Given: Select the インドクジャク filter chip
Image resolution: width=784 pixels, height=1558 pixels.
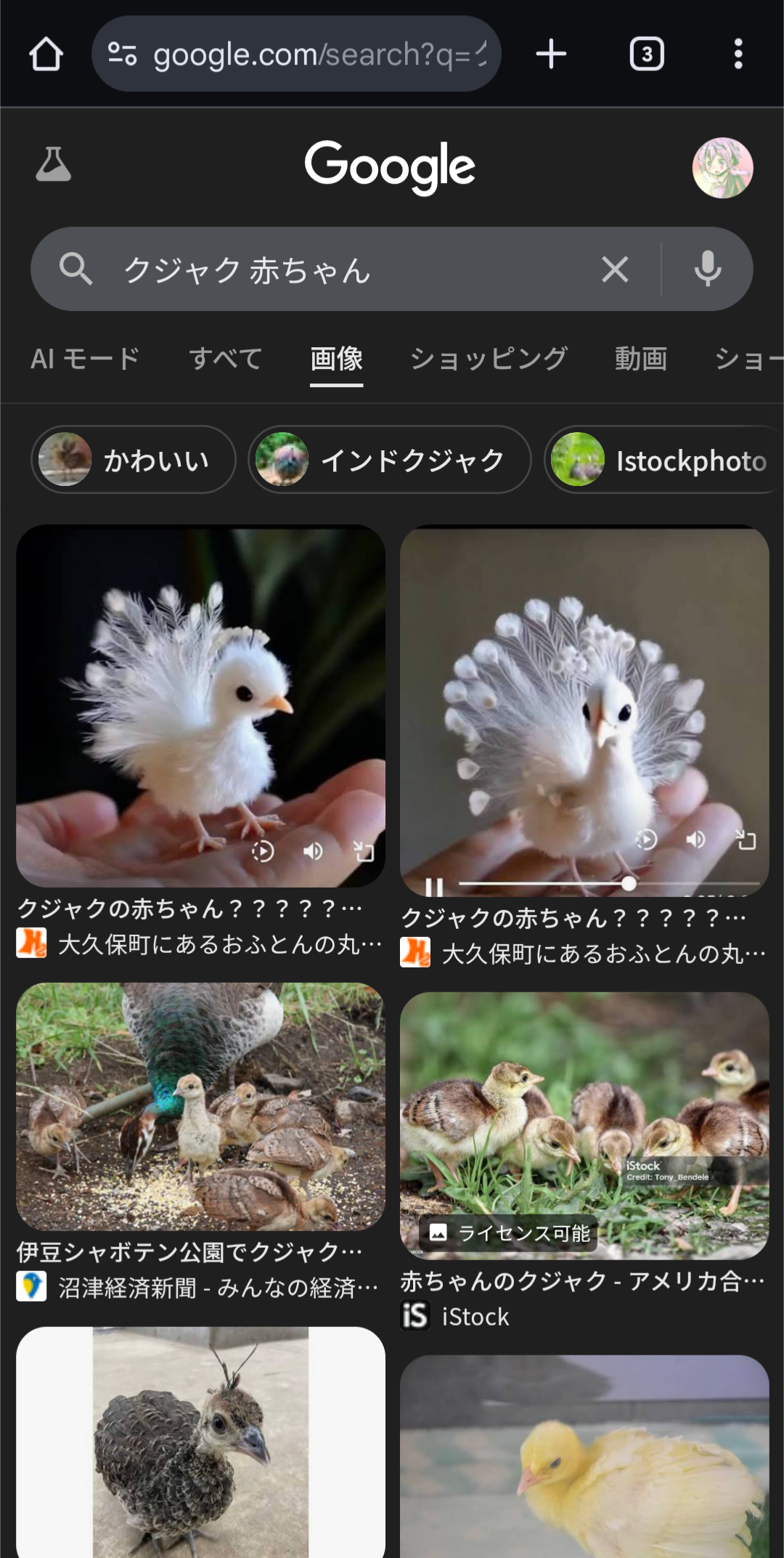Looking at the screenshot, I should tap(390, 460).
